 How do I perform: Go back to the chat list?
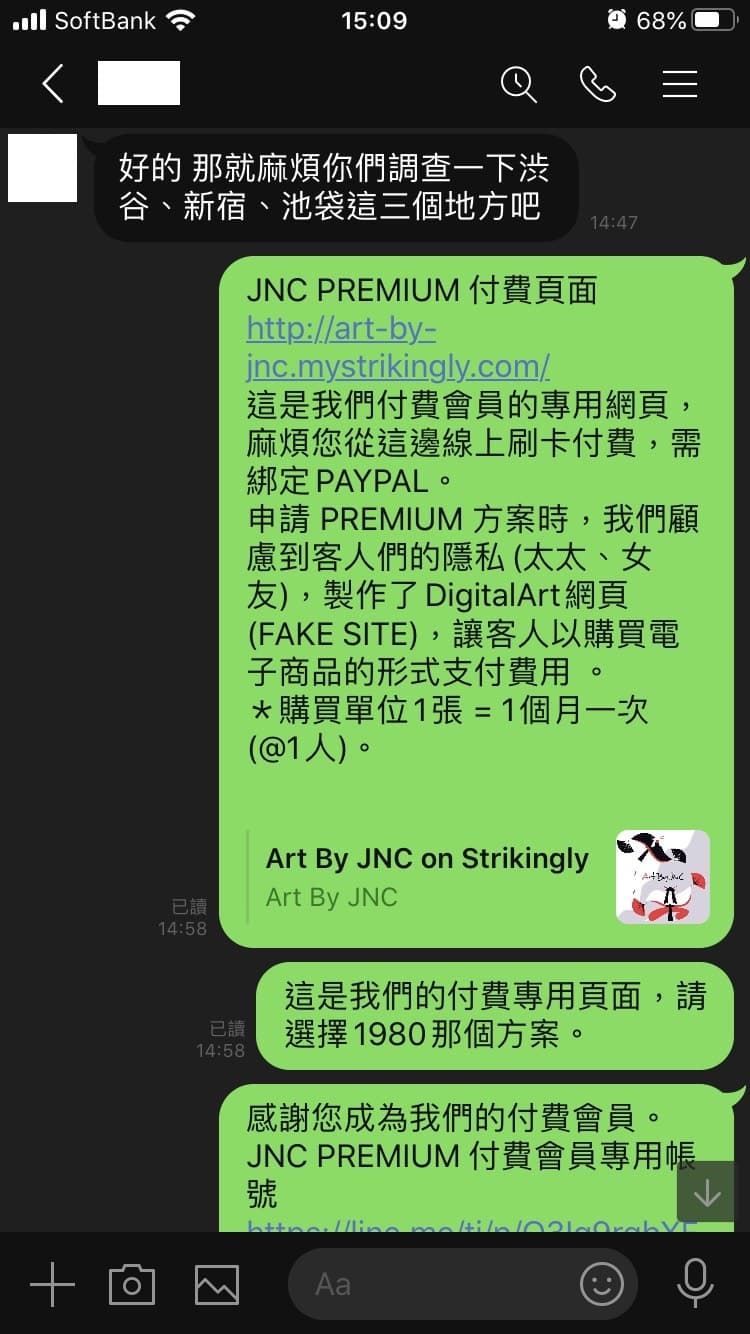click(x=53, y=85)
